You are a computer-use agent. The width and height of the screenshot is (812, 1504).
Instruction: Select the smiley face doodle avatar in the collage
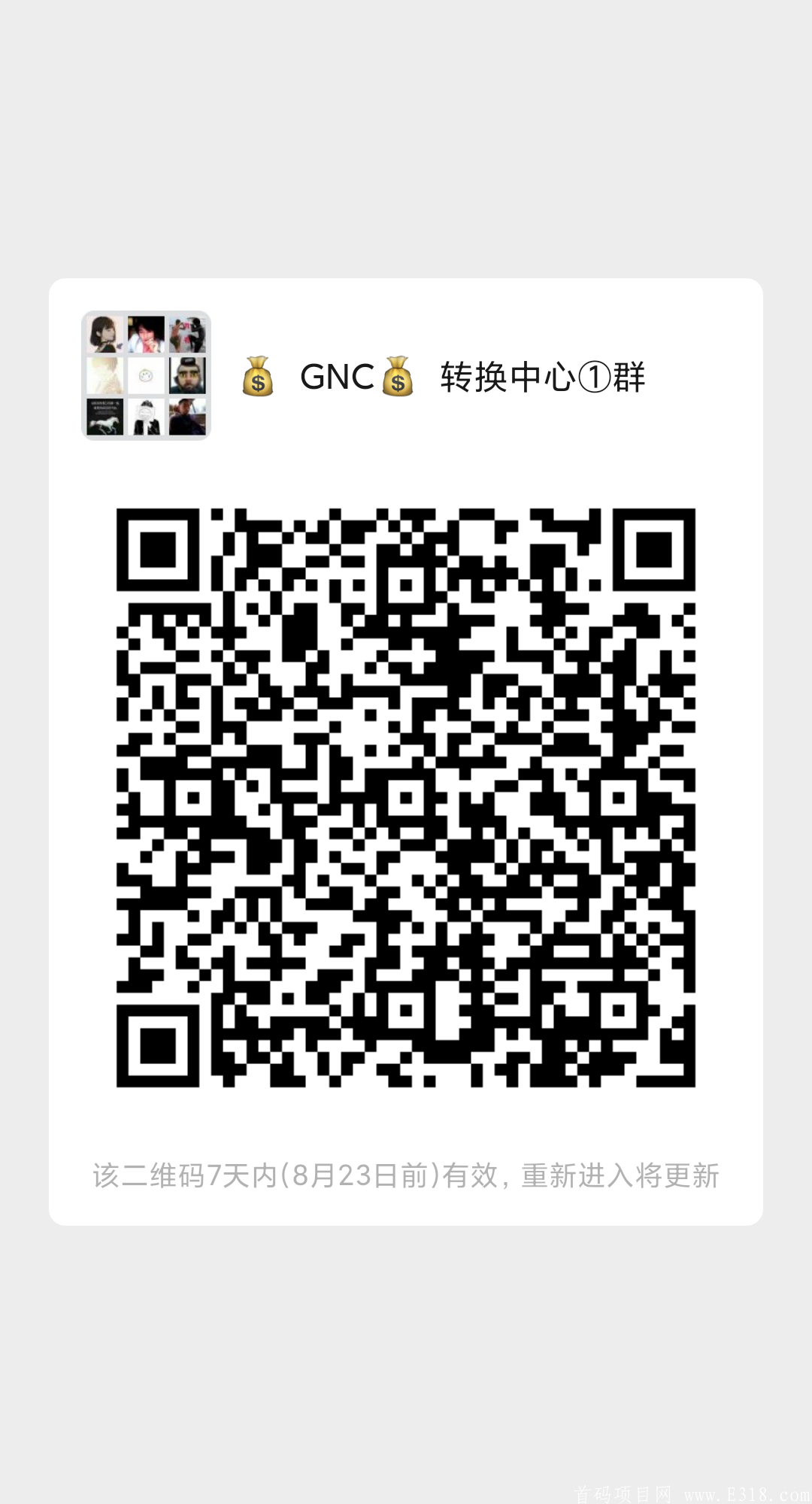pos(146,374)
